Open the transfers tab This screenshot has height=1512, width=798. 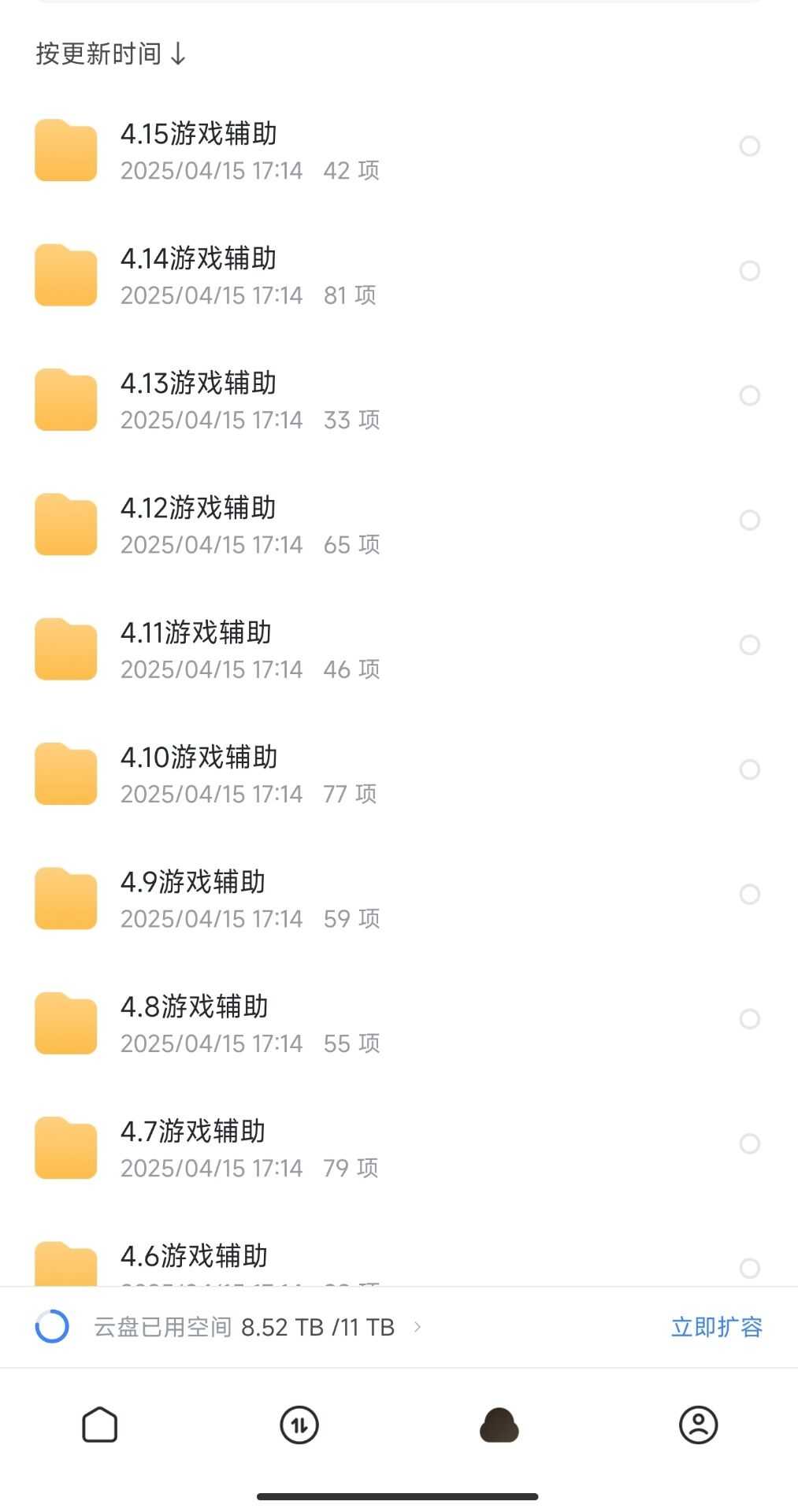click(299, 1425)
